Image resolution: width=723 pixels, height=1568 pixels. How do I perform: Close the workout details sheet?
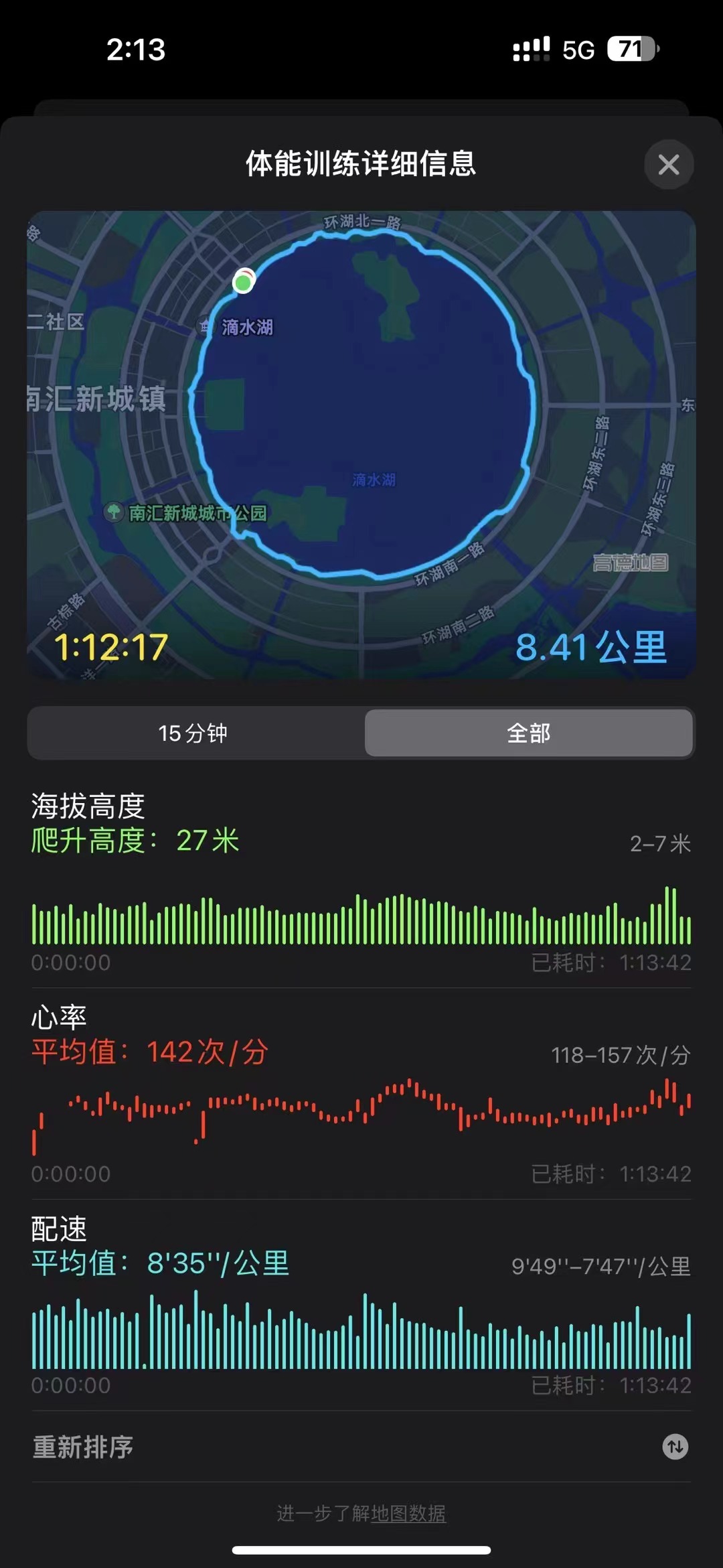668,165
